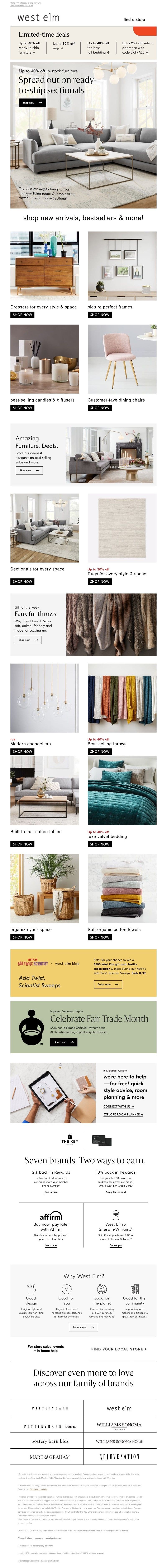Shop soft organic cotton towels
Viewport: 167px width, 1568px height.
coord(100,937)
